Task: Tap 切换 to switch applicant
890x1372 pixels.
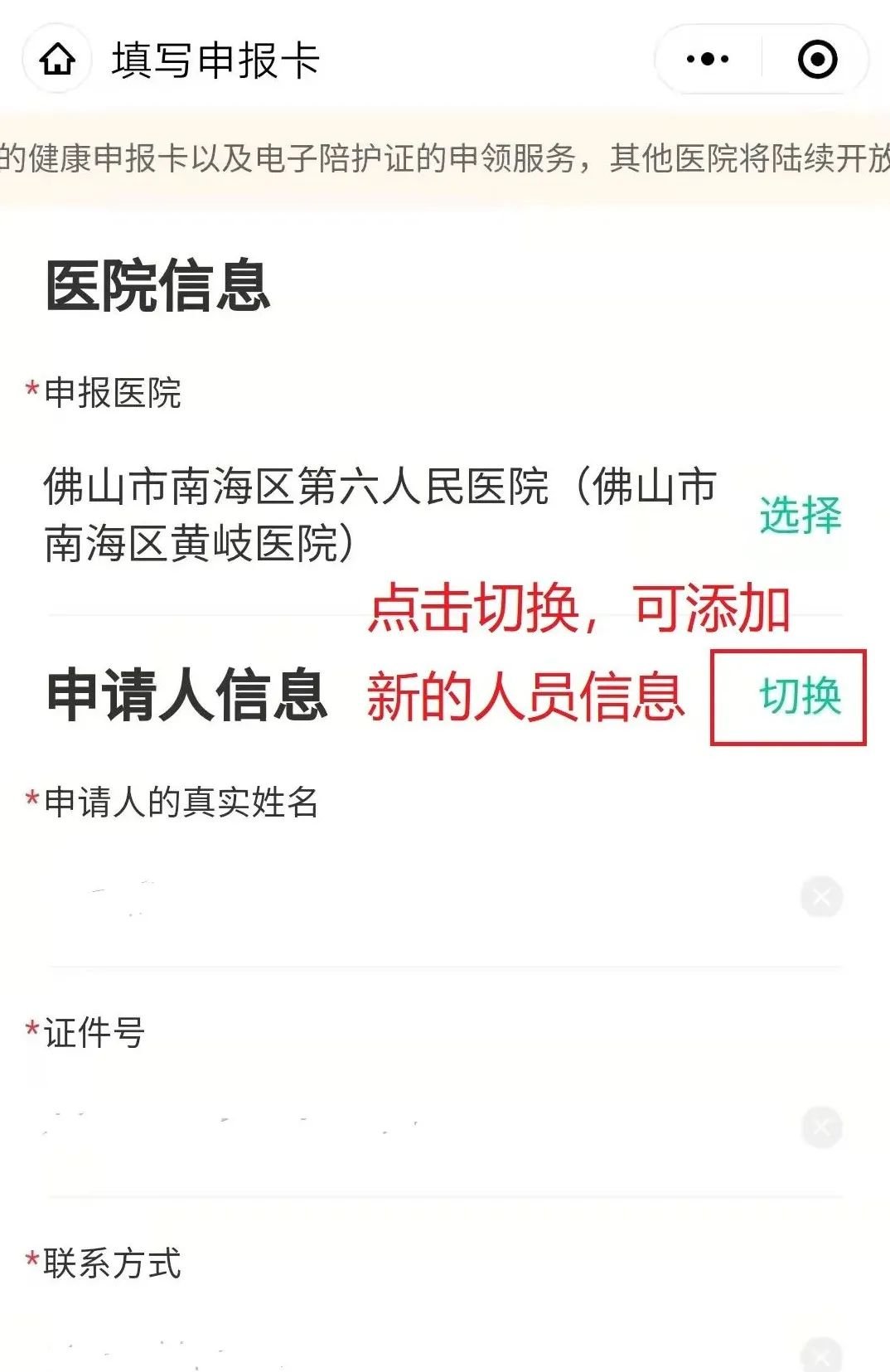Action: click(800, 696)
